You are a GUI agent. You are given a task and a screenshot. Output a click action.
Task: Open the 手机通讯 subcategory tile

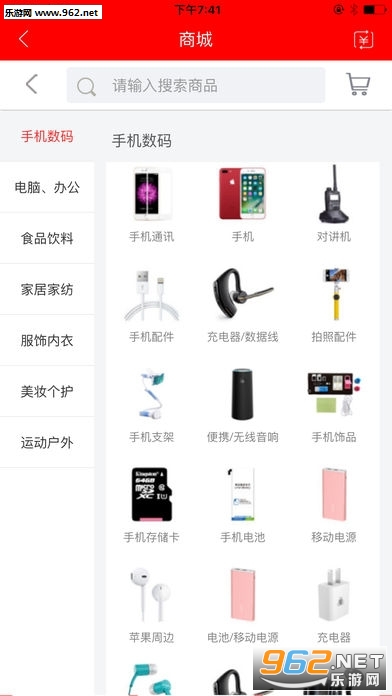pyautogui.click(x=152, y=205)
